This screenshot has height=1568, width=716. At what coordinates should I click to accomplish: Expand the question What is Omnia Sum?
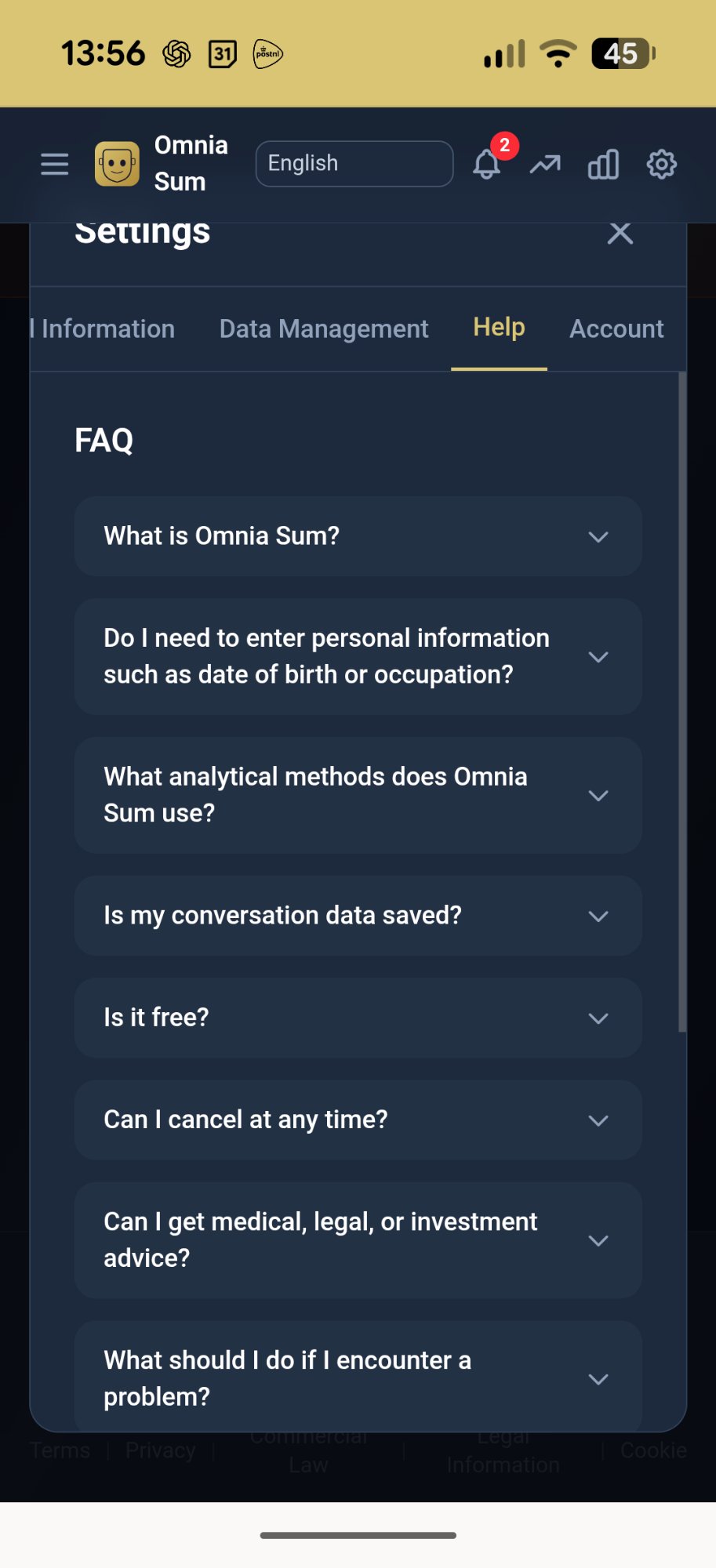(357, 536)
